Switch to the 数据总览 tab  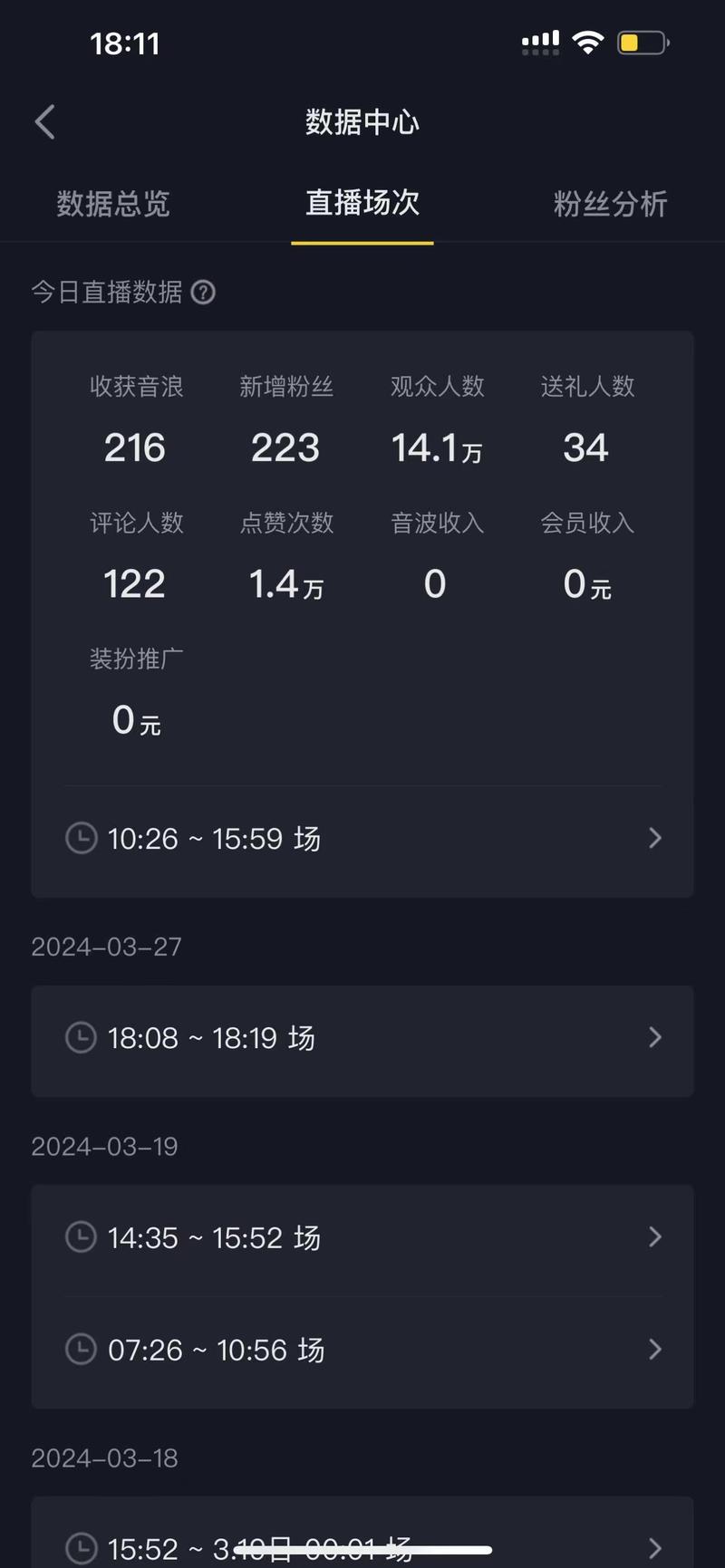pos(113,204)
